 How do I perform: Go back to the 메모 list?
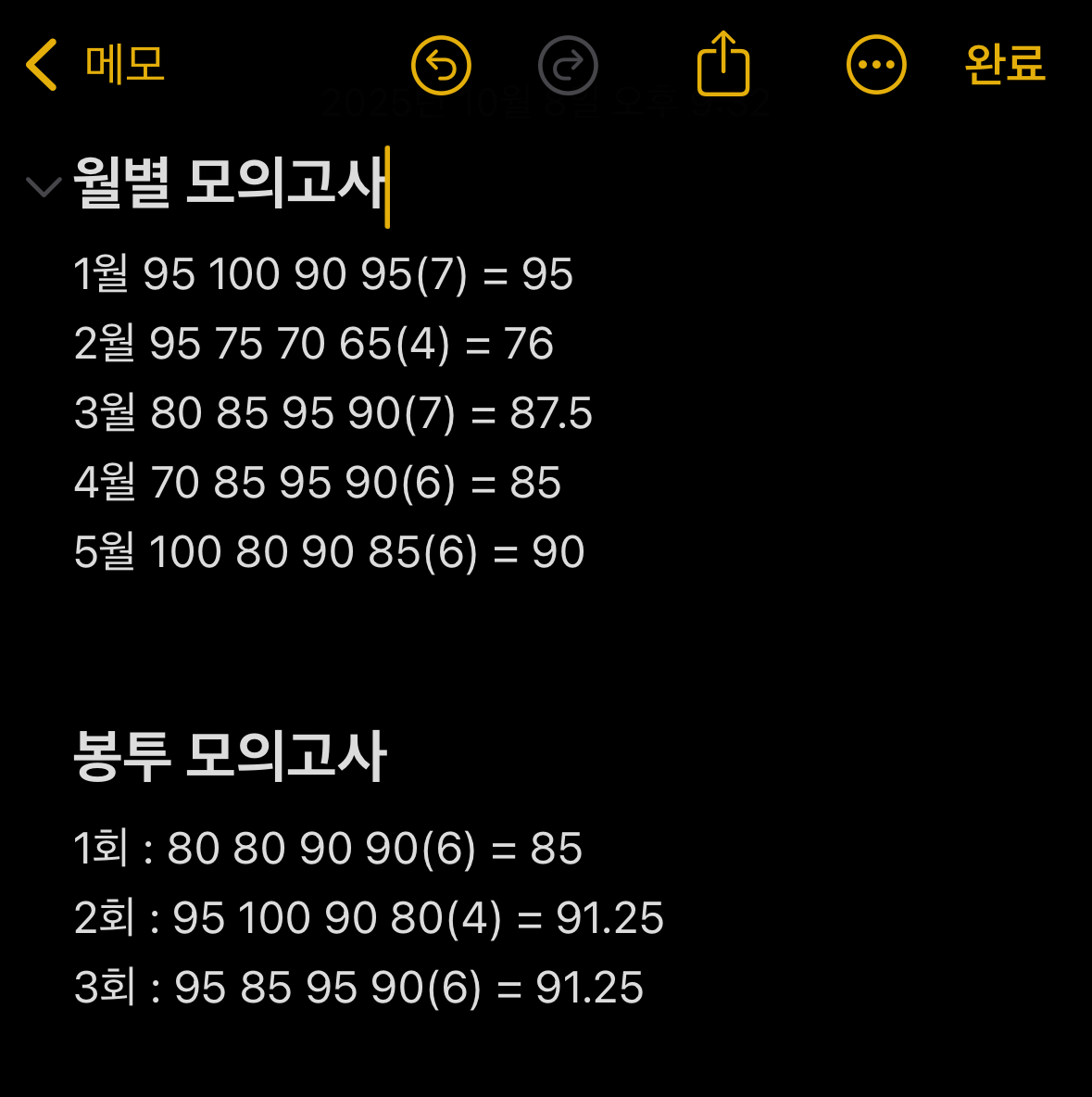click(93, 65)
